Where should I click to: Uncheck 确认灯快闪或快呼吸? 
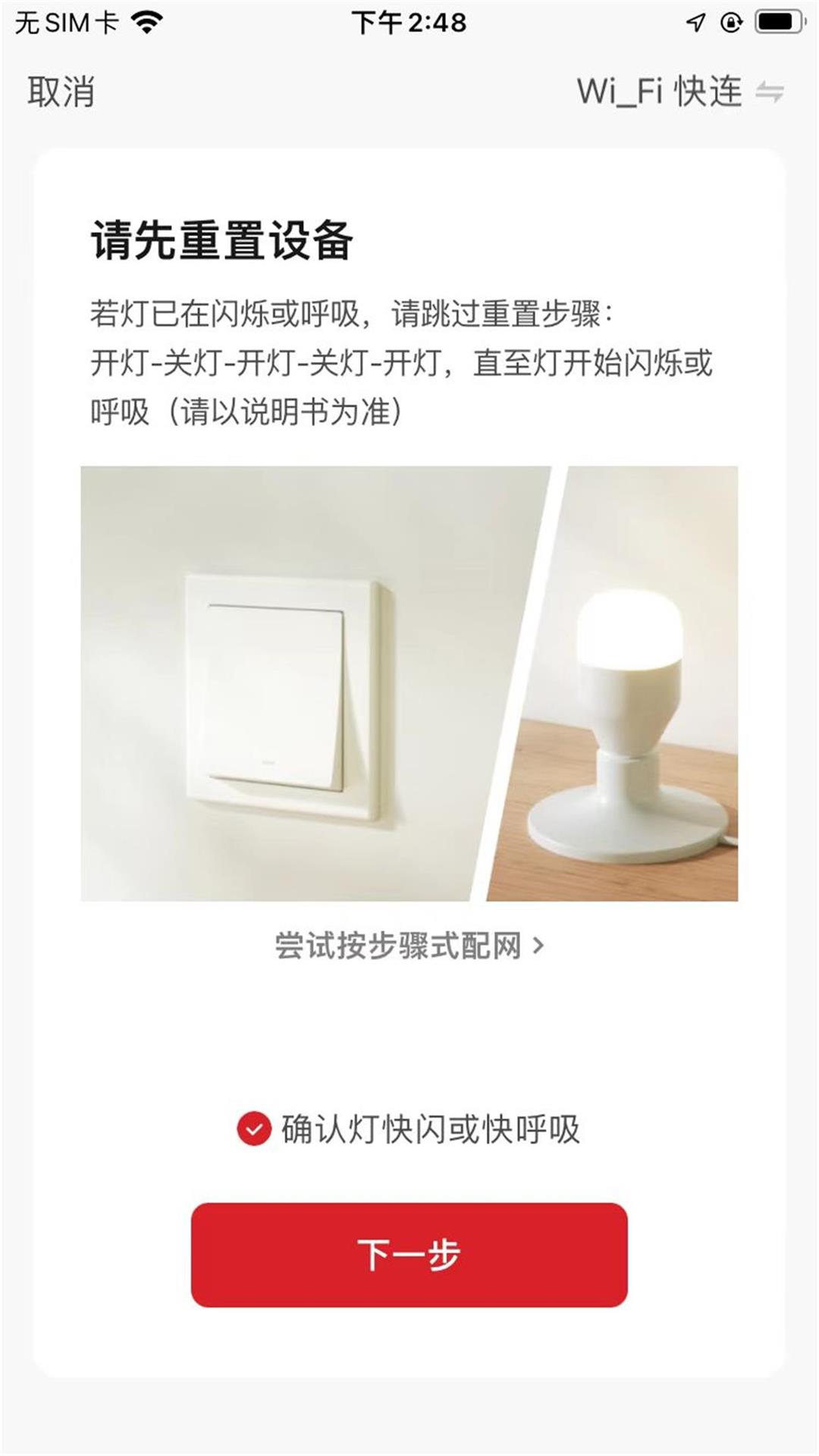[x=254, y=1129]
